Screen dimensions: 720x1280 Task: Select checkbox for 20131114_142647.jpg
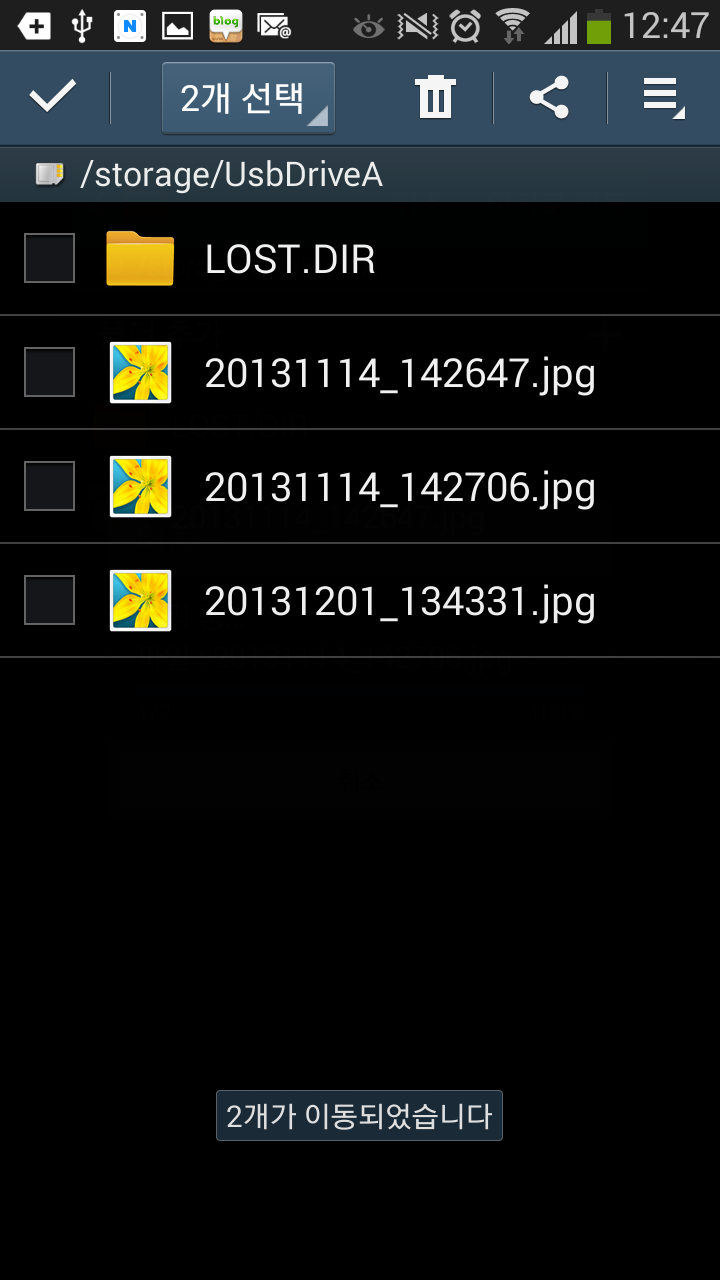point(49,372)
